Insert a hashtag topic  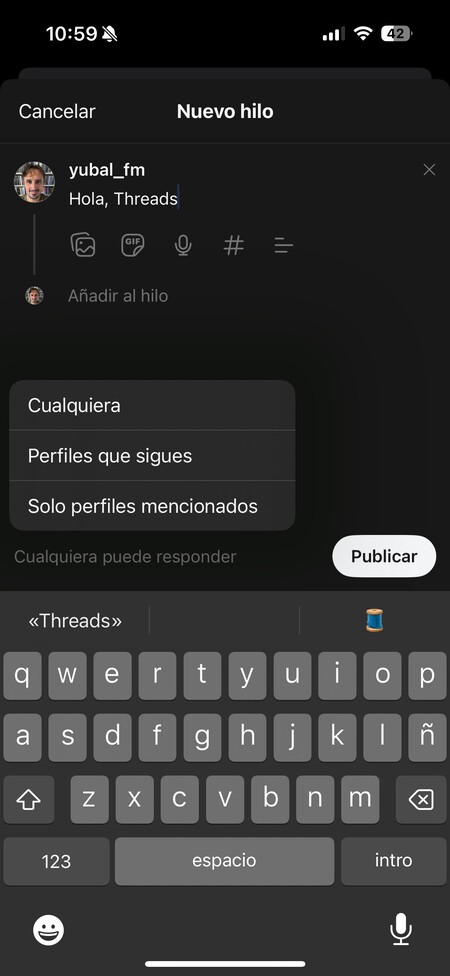[233, 245]
